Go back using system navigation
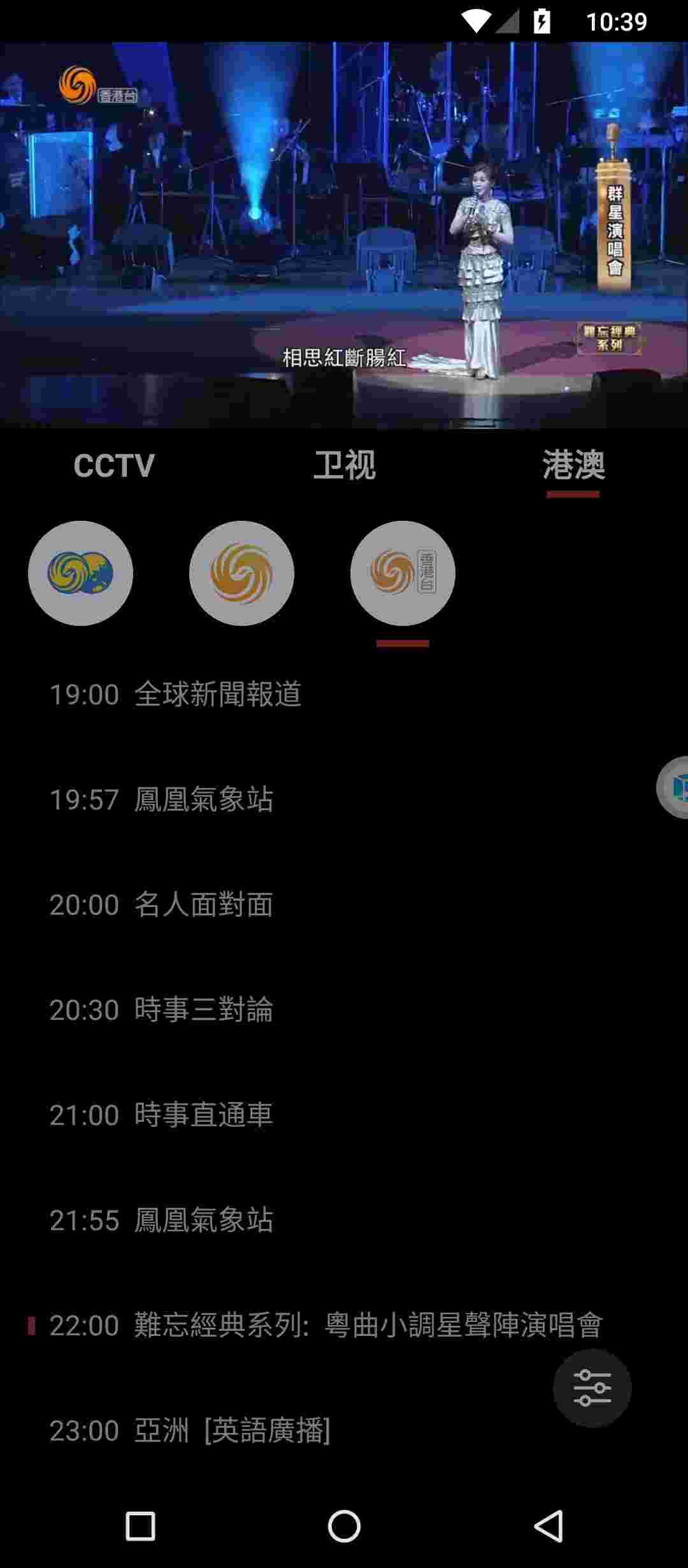688x1568 pixels. tap(548, 1527)
